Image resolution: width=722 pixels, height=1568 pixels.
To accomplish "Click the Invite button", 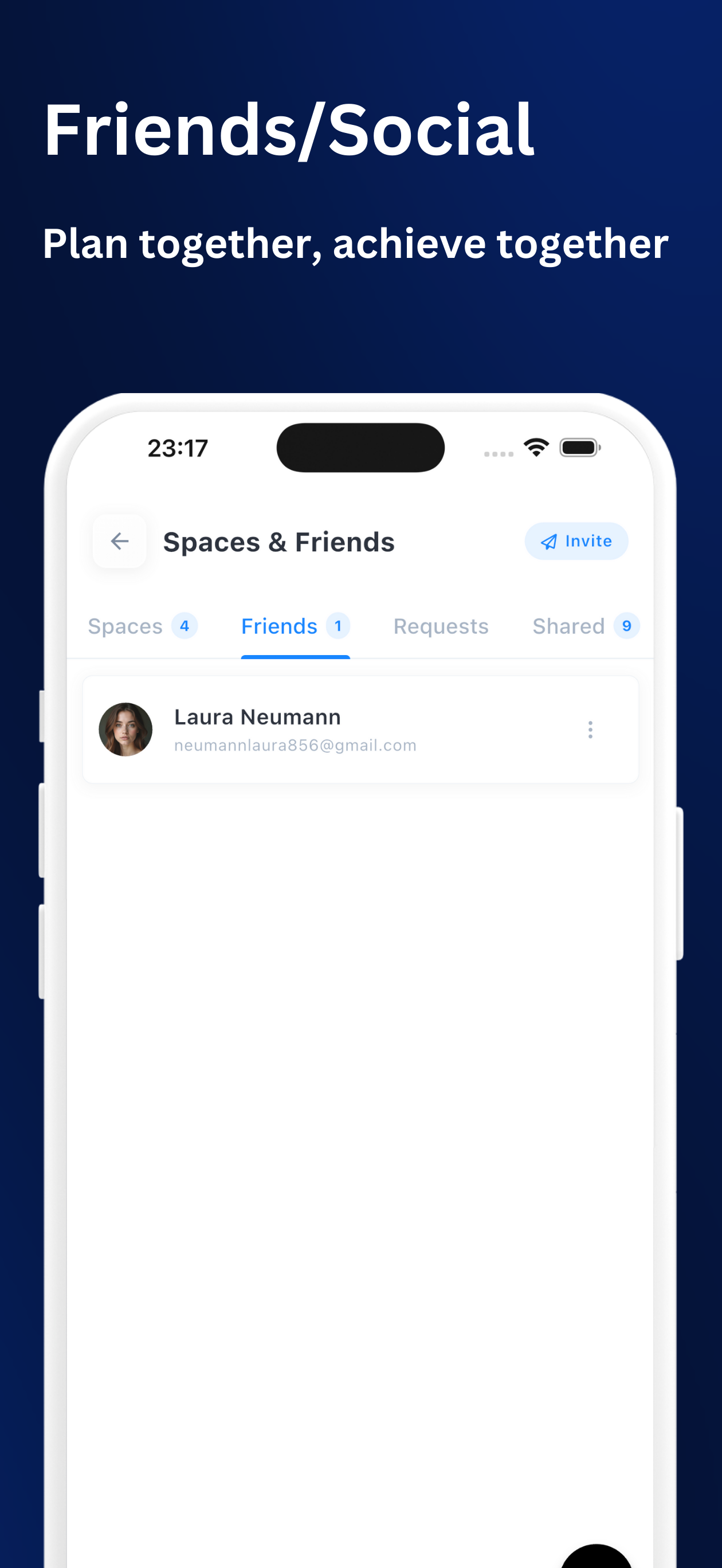I will pyautogui.click(x=575, y=541).
